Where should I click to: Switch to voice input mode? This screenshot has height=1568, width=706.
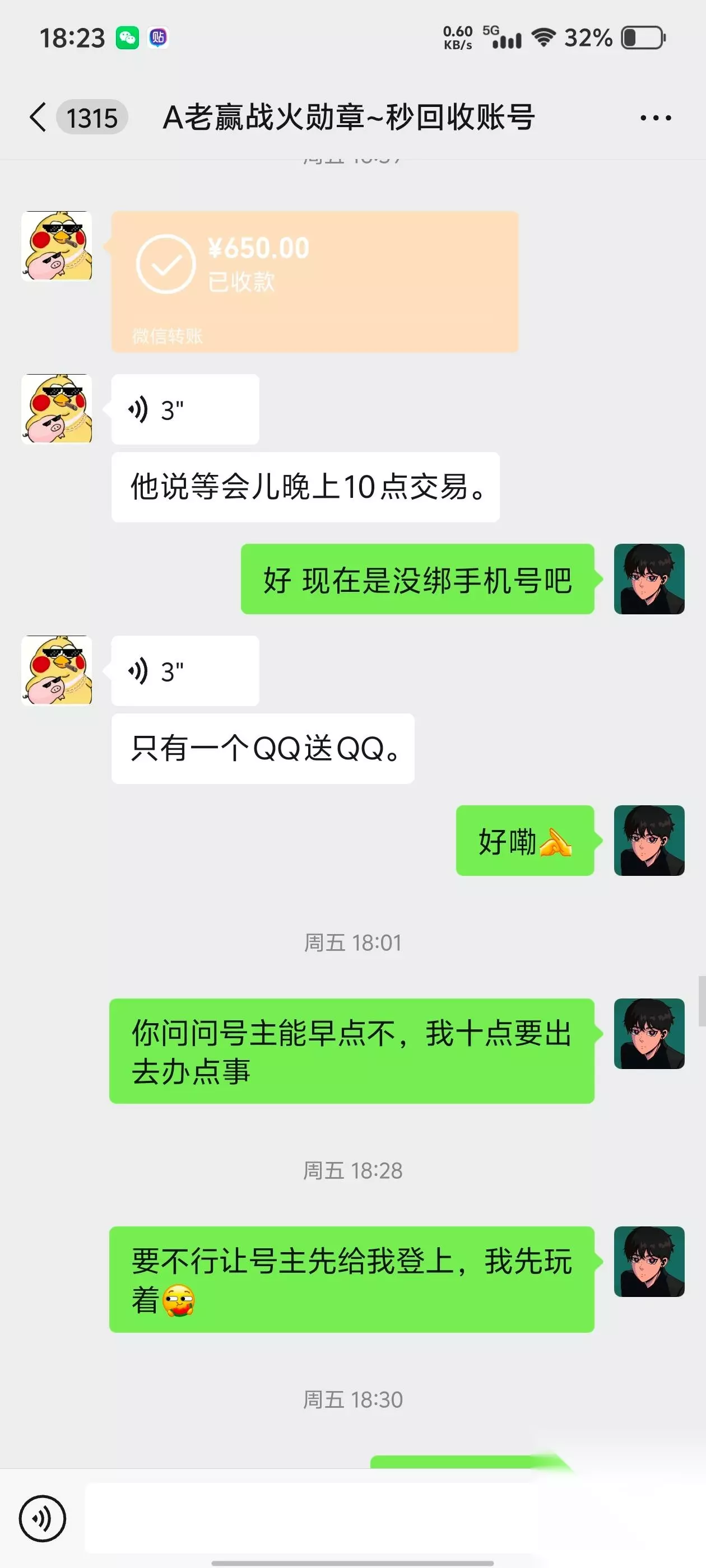coord(42,1519)
